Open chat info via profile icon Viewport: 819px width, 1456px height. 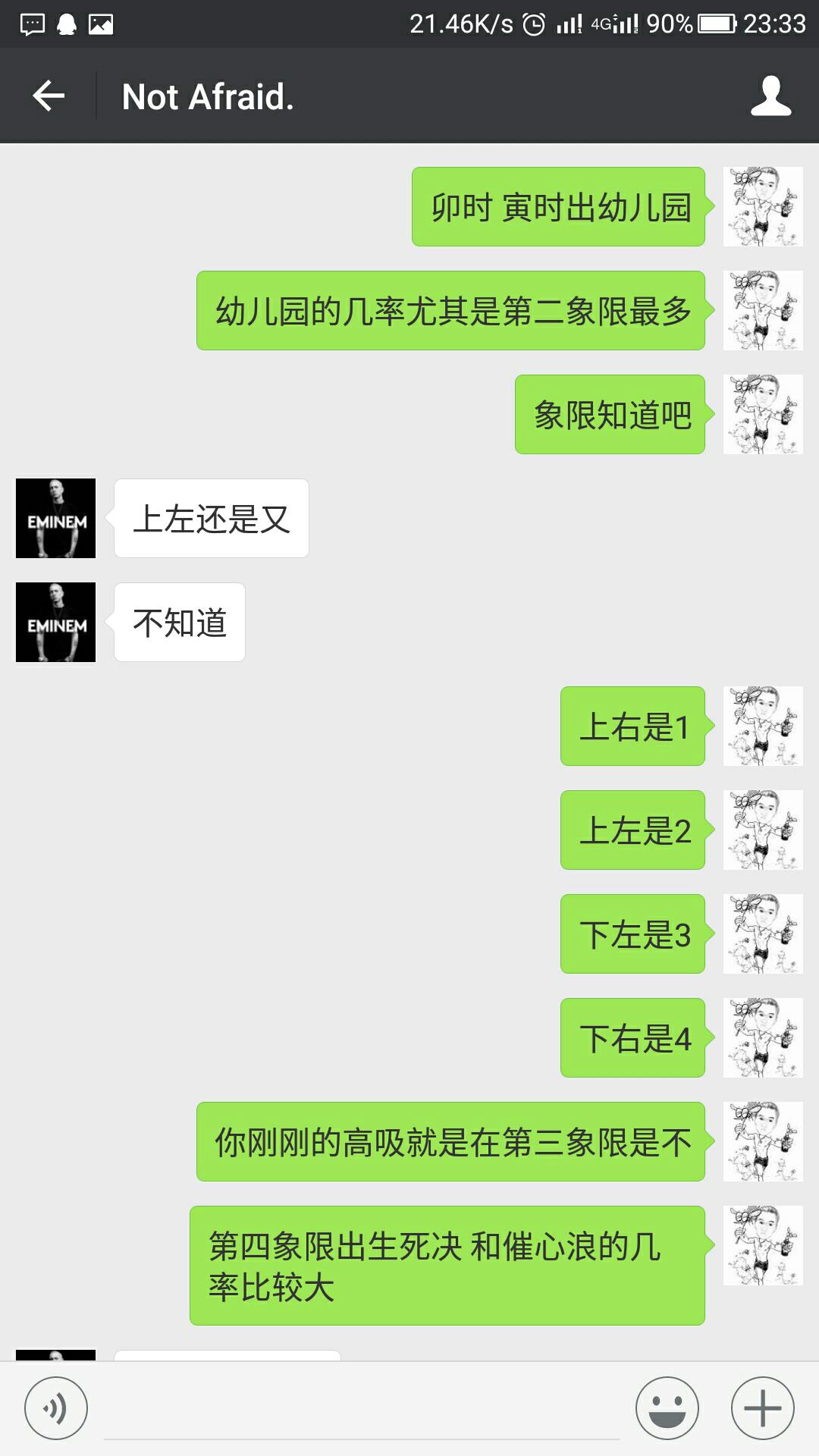click(x=770, y=96)
